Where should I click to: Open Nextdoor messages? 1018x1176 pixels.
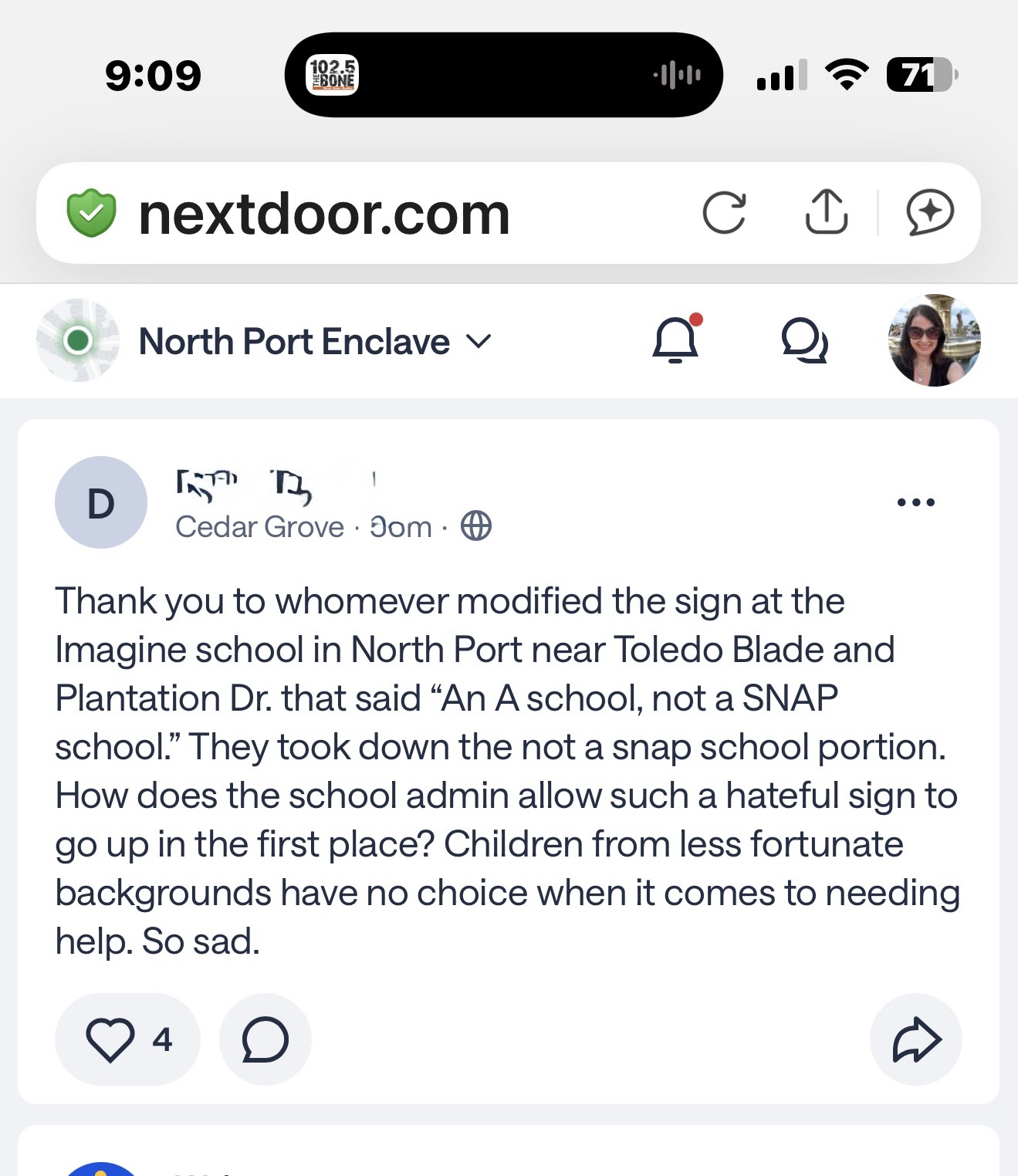tap(804, 340)
